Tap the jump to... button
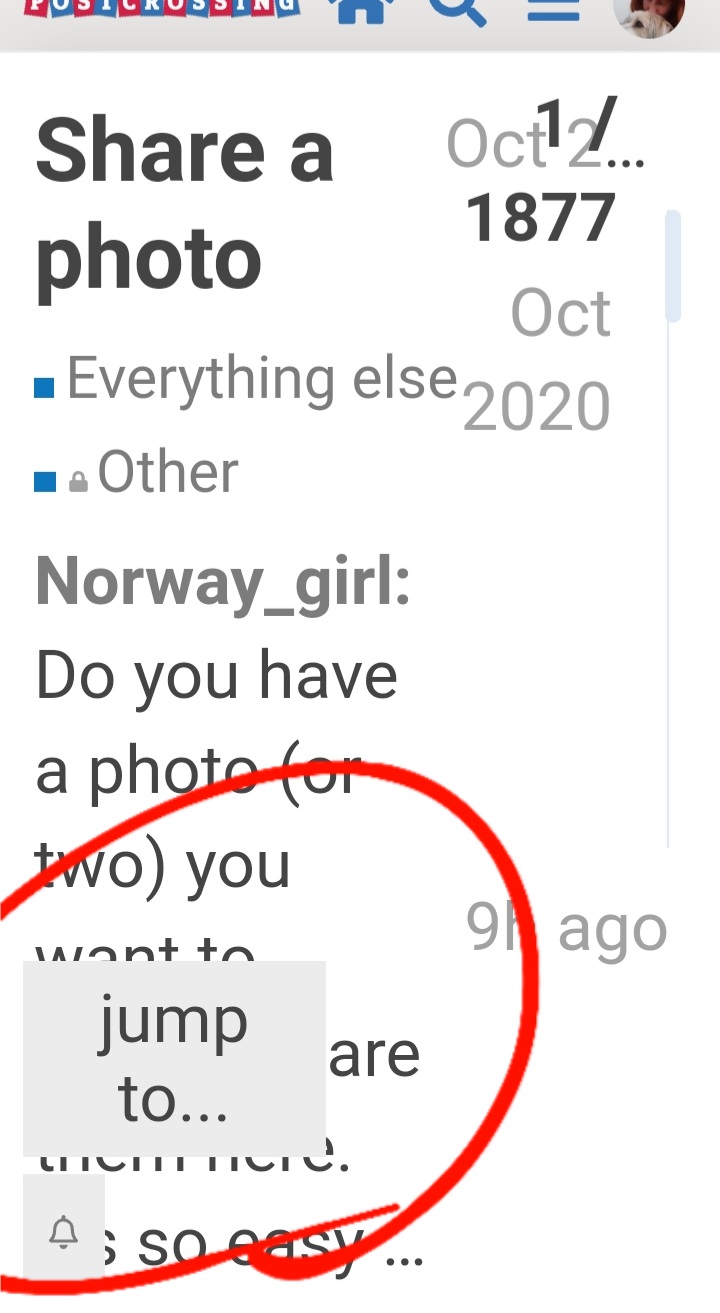 point(174,1059)
